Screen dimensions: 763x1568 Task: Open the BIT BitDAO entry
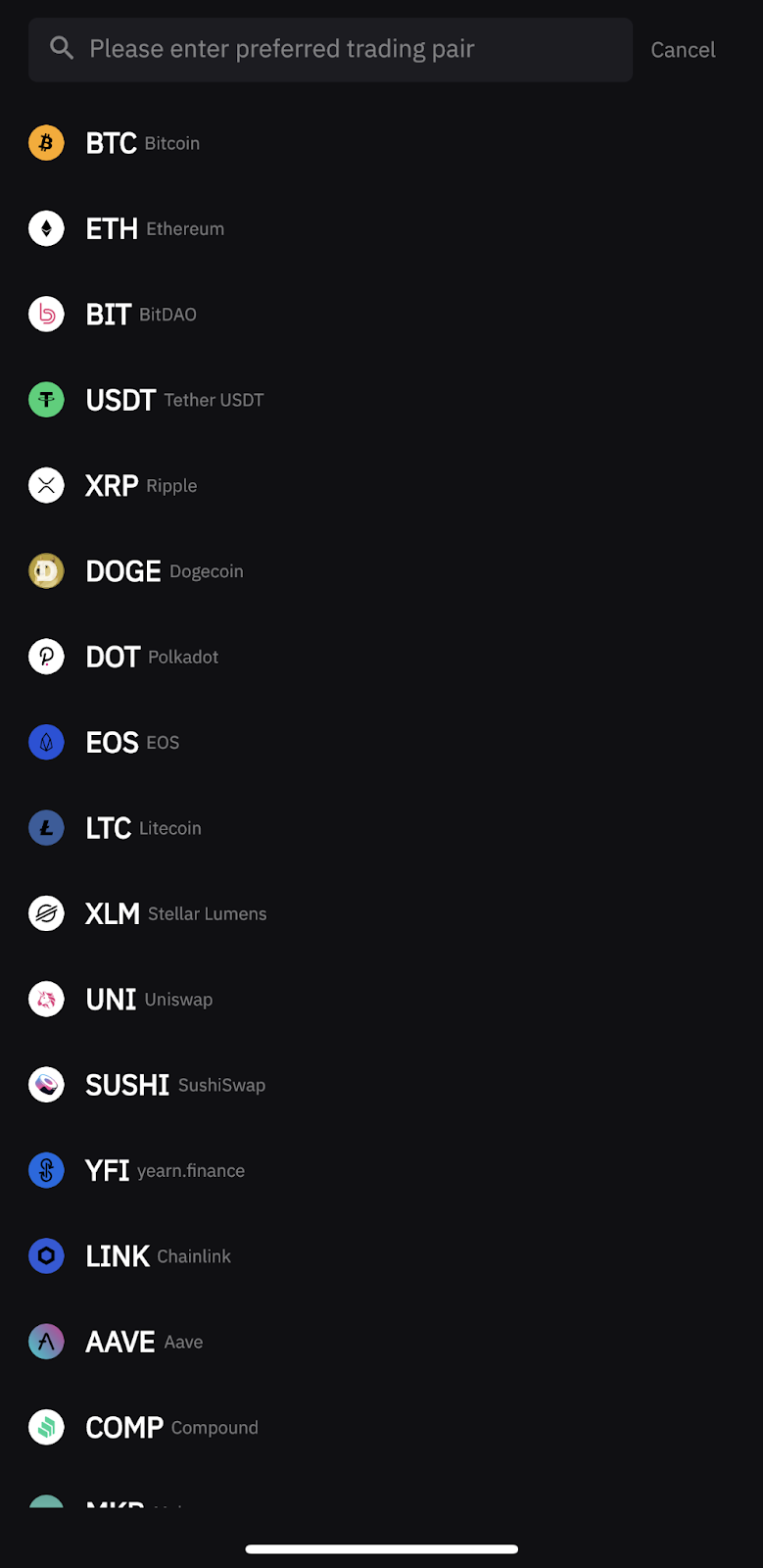(141, 315)
